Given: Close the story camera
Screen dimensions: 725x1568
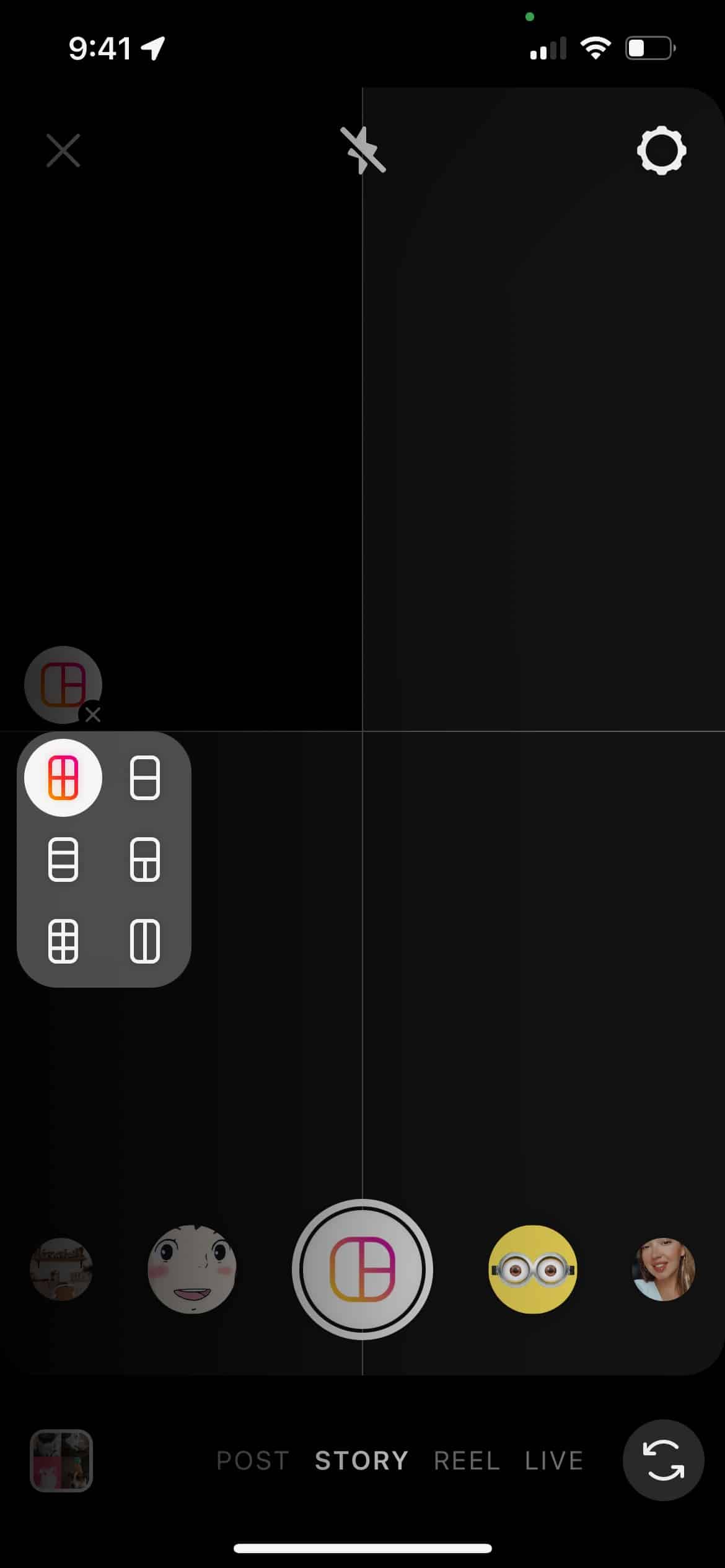Looking at the screenshot, I should click(x=63, y=150).
